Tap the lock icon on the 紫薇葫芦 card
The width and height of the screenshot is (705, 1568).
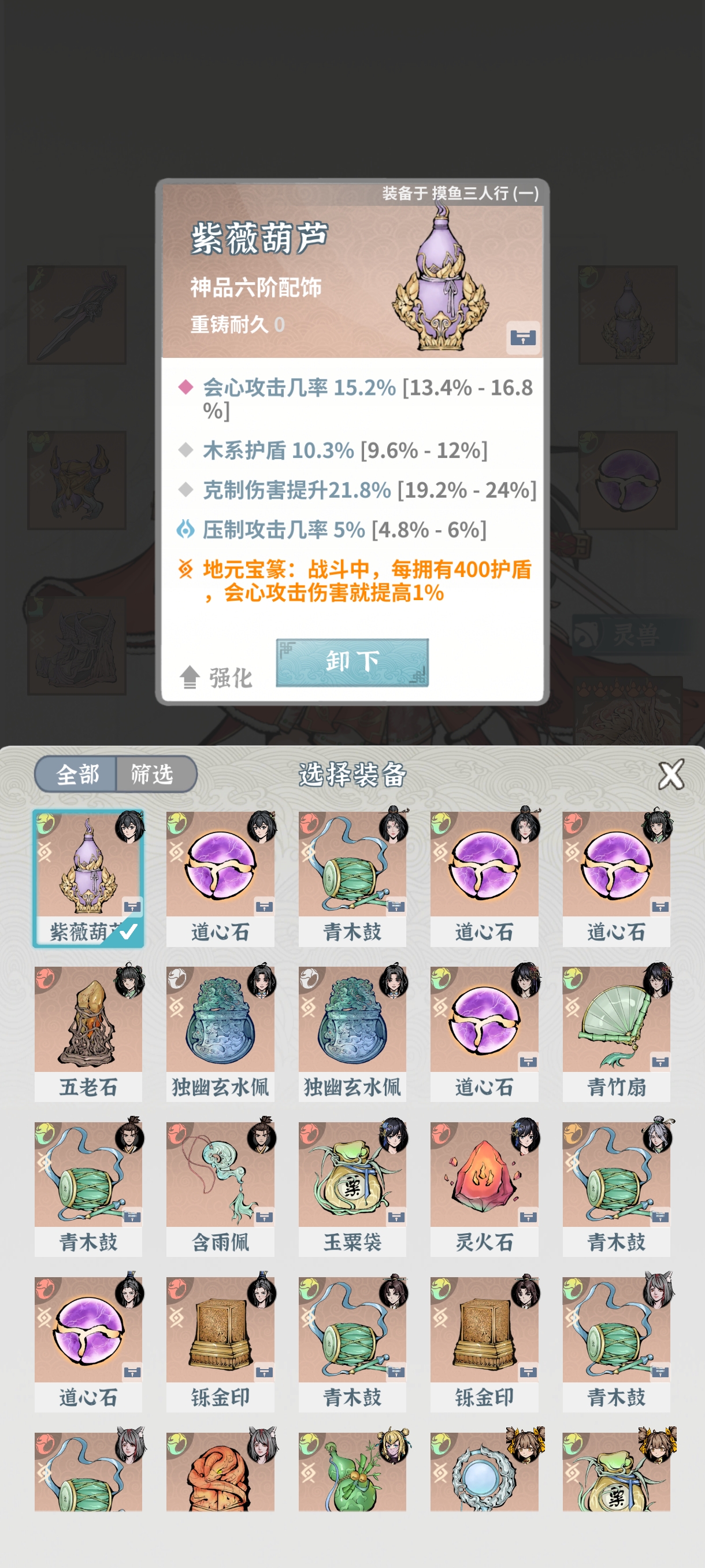[x=522, y=337]
